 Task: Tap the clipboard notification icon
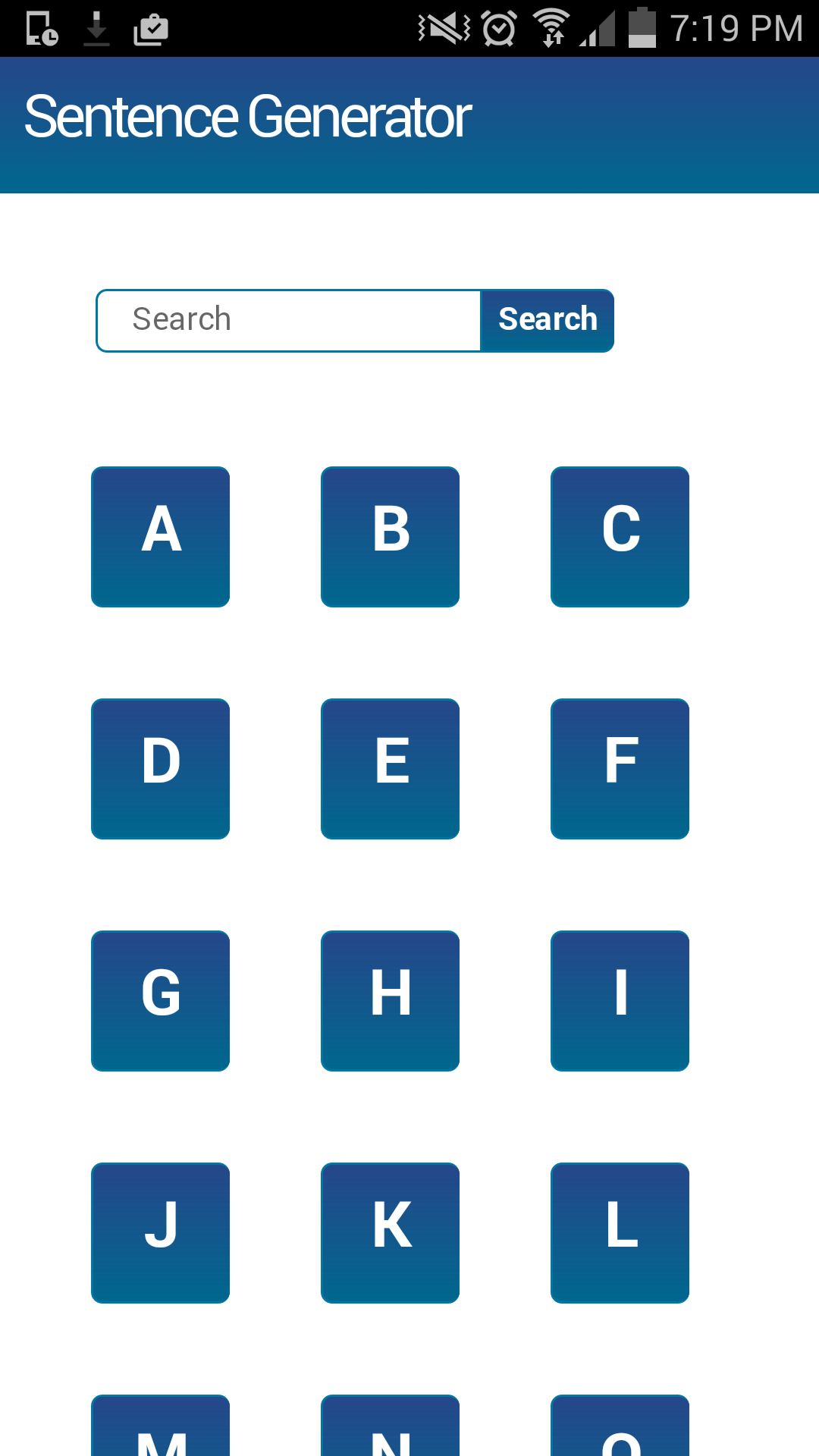pos(149,27)
